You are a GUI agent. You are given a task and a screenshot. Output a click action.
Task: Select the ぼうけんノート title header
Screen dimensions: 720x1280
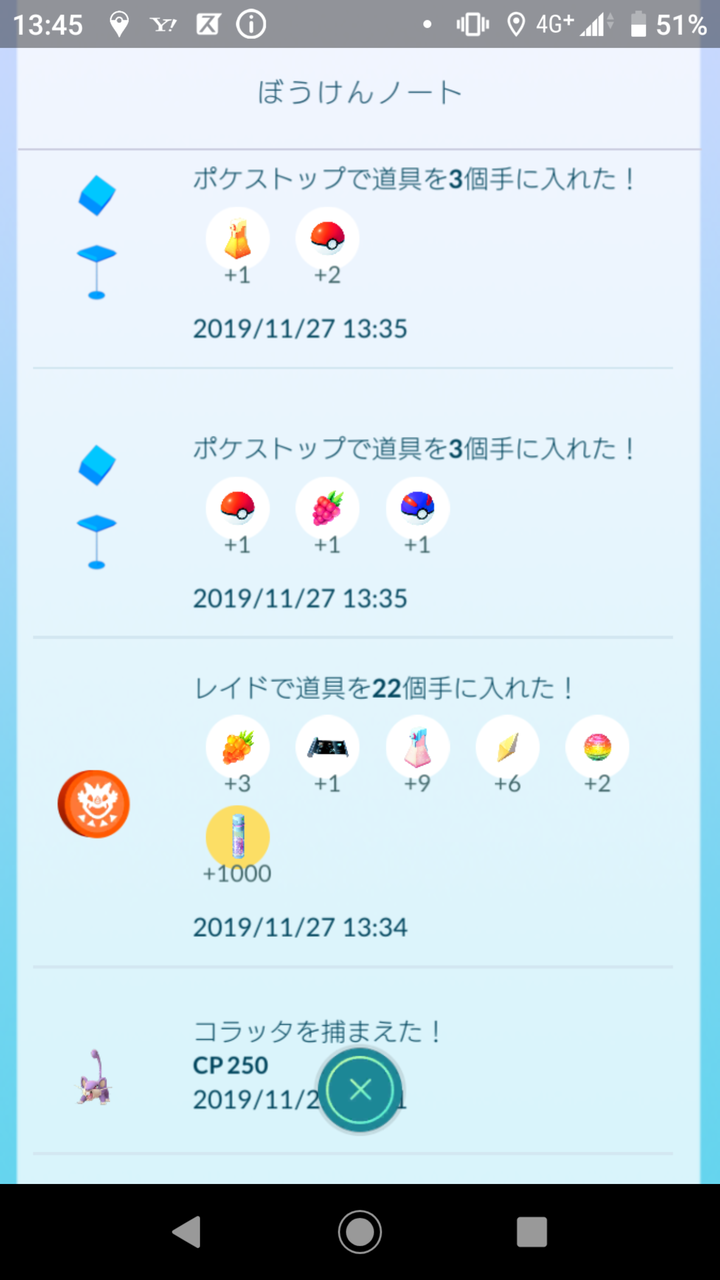click(360, 91)
